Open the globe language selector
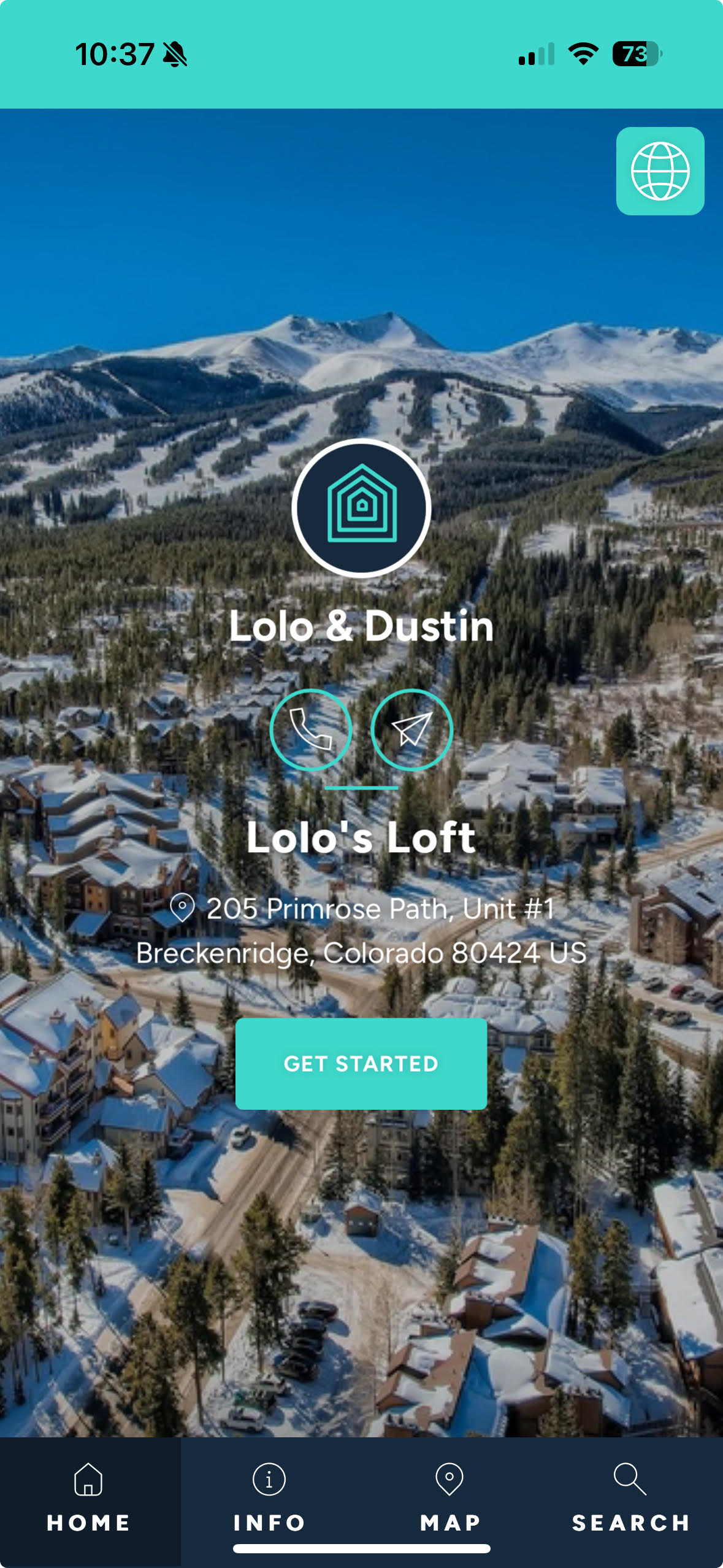The width and height of the screenshot is (723, 1568). 660,171
